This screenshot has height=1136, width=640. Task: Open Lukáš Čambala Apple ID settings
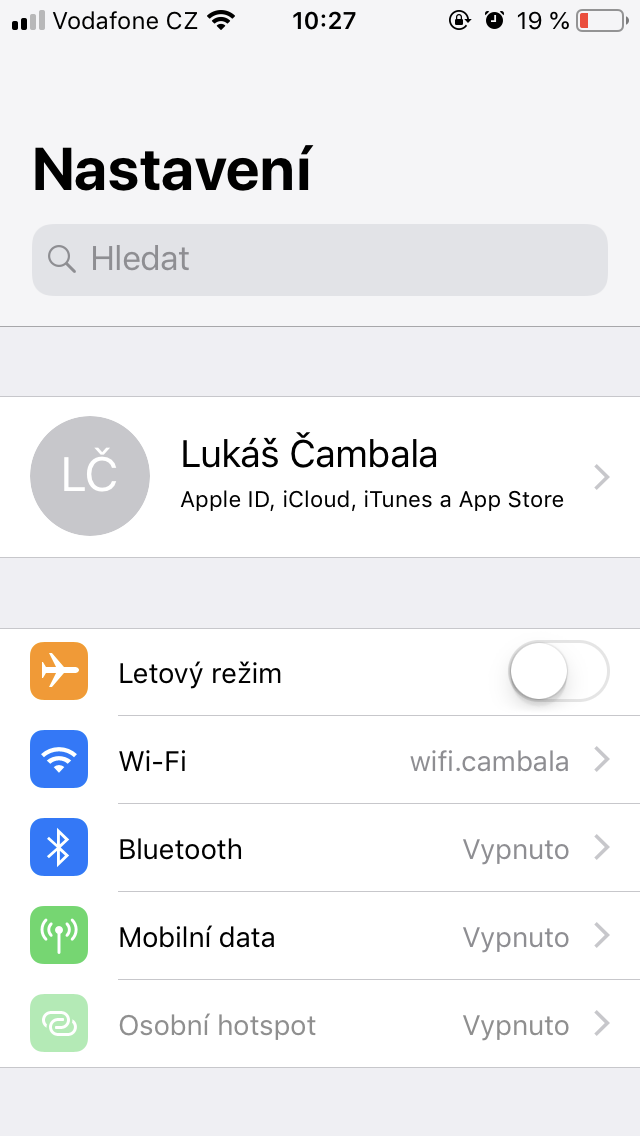[x=320, y=477]
